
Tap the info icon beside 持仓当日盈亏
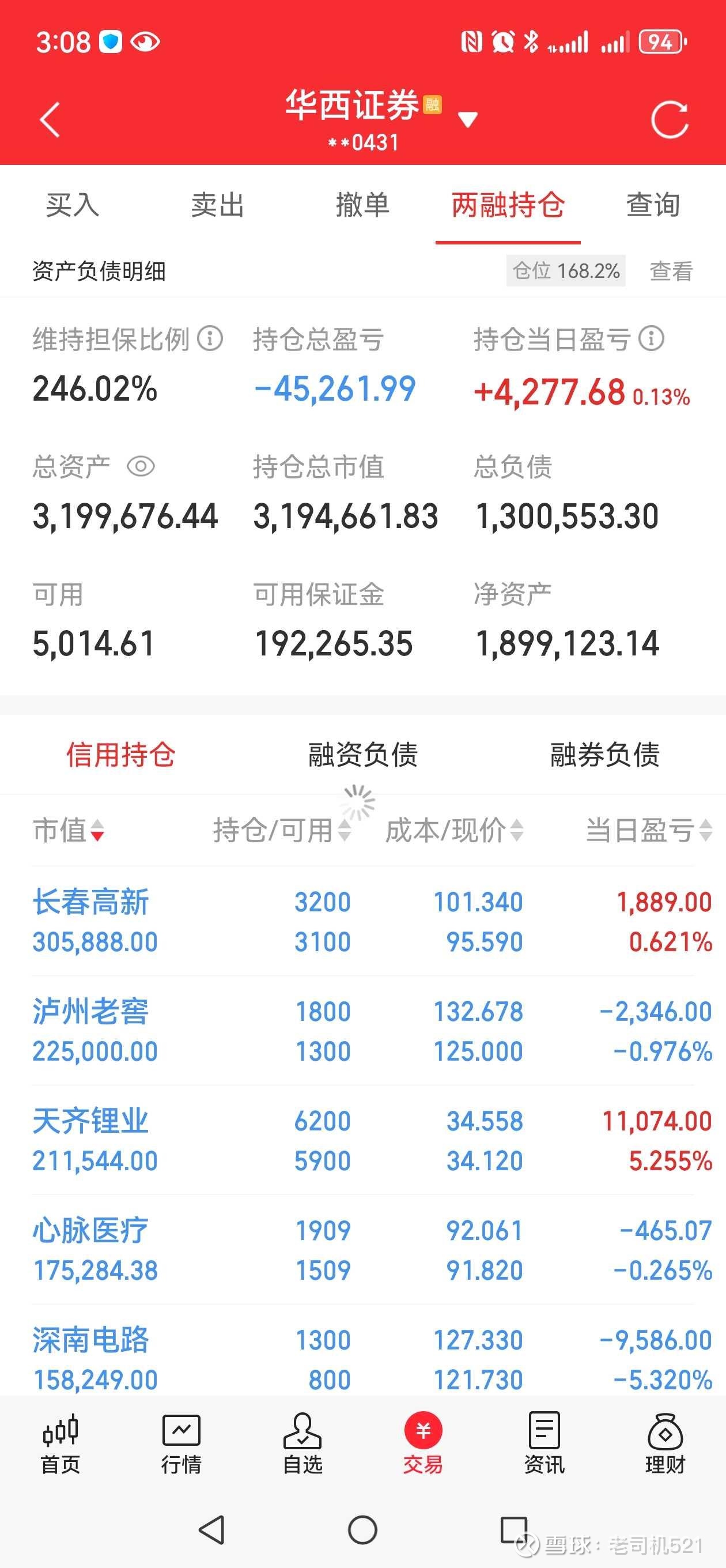tap(650, 341)
